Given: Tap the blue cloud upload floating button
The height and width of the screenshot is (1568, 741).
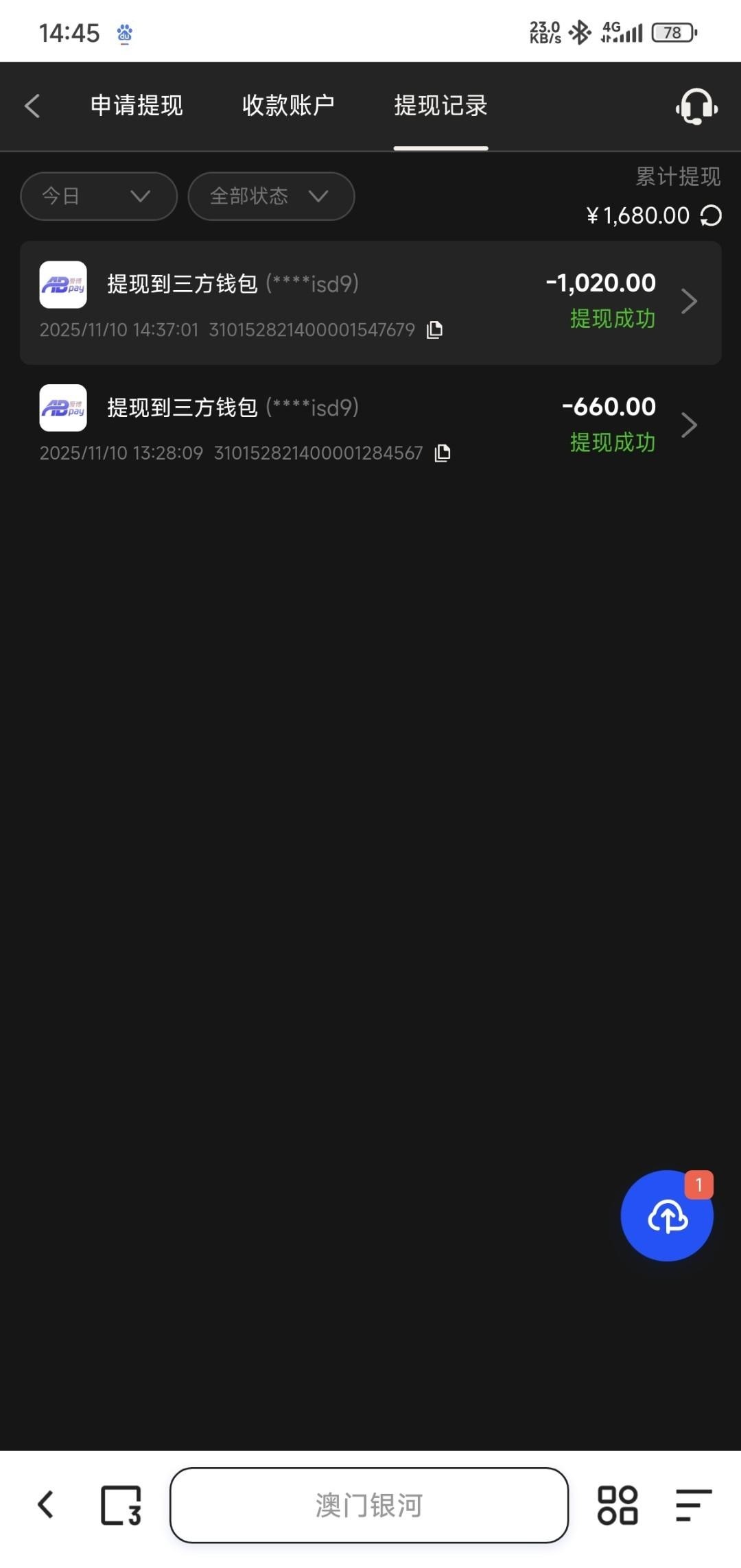Looking at the screenshot, I should pos(667,1217).
